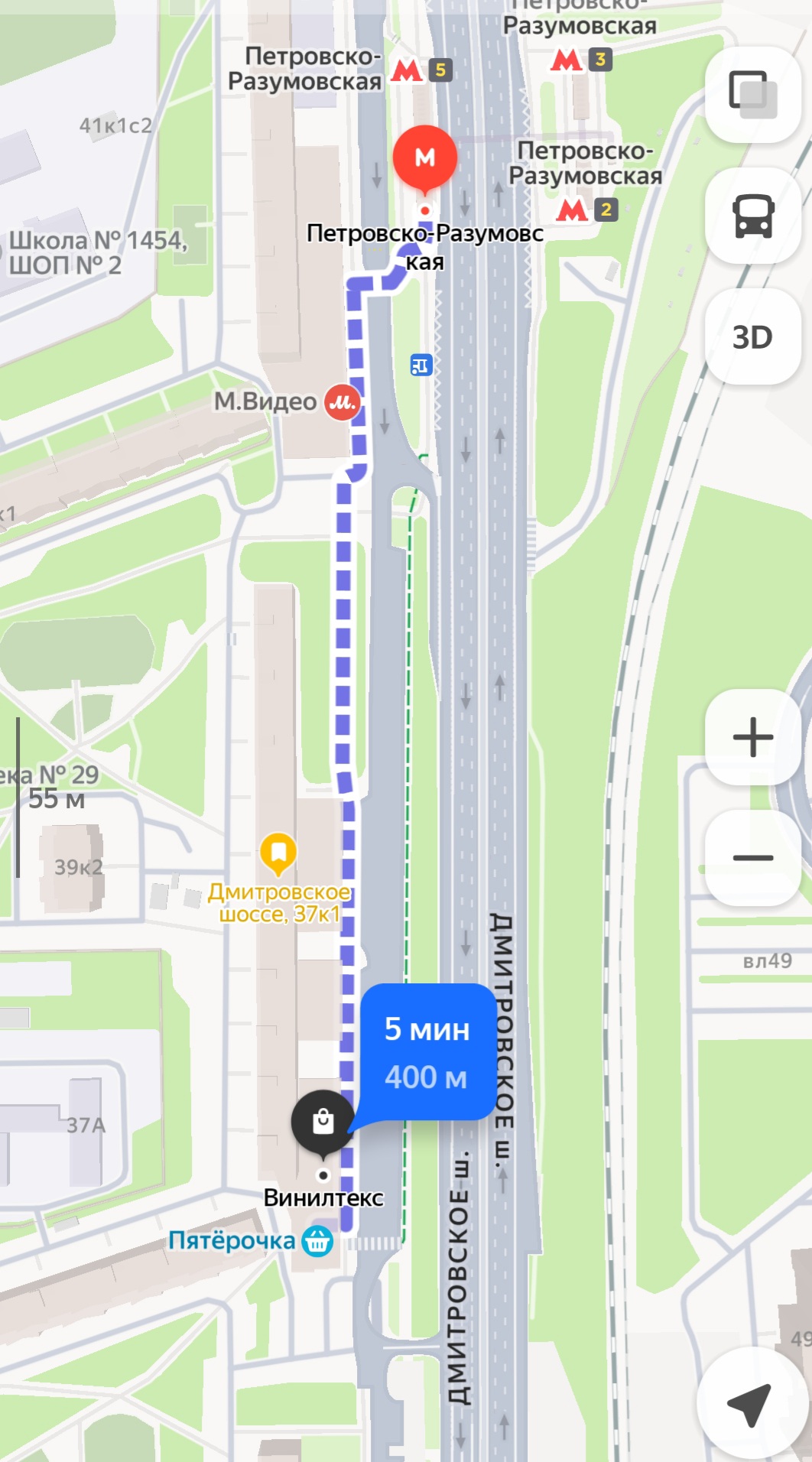Center the map on my location
This screenshot has height=1462, width=812.
tap(749, 1403)
